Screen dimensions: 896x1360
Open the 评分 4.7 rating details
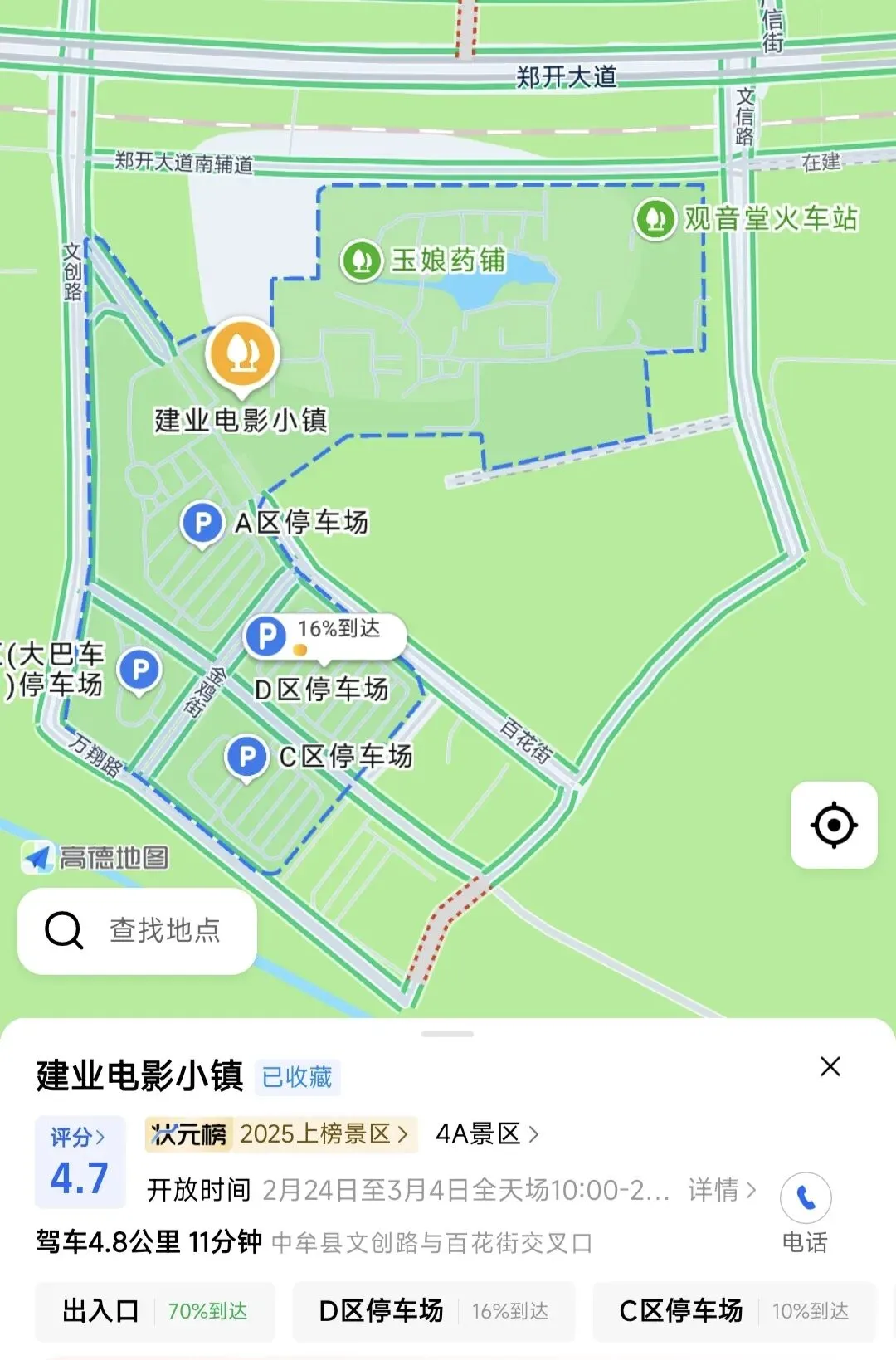[80, 1162]
